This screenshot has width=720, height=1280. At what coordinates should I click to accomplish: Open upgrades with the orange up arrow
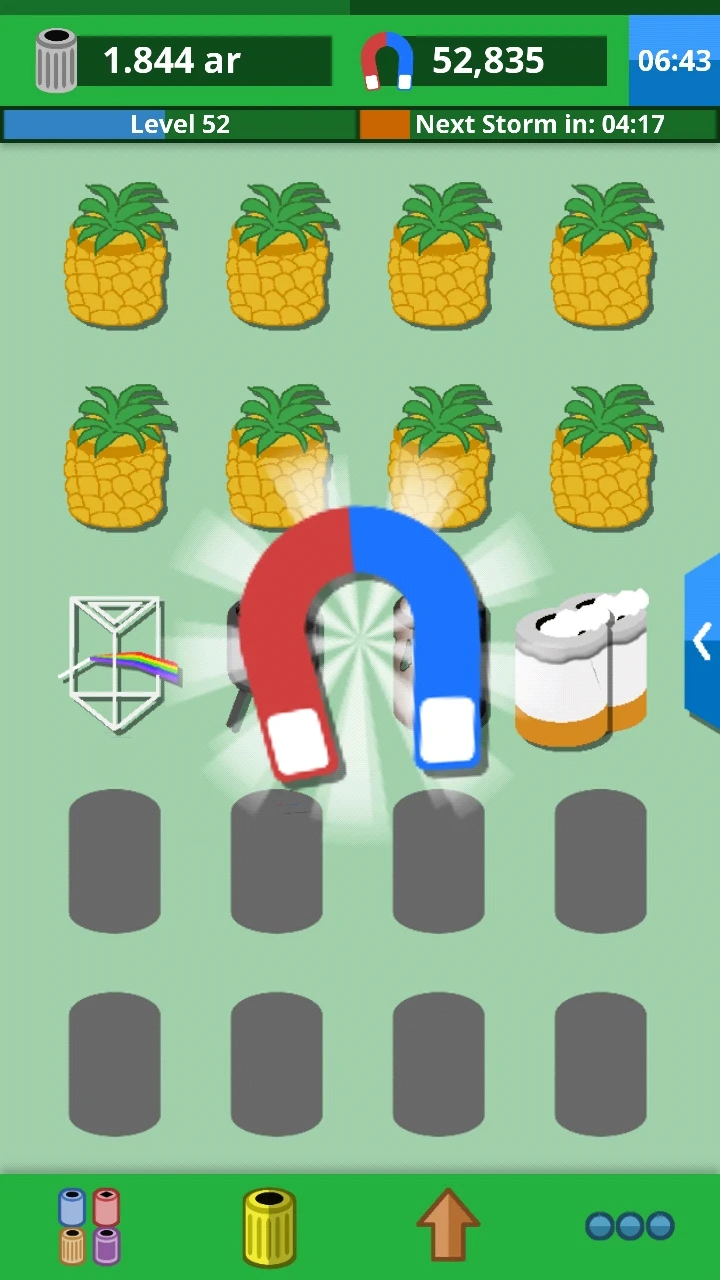(448, 1225)
